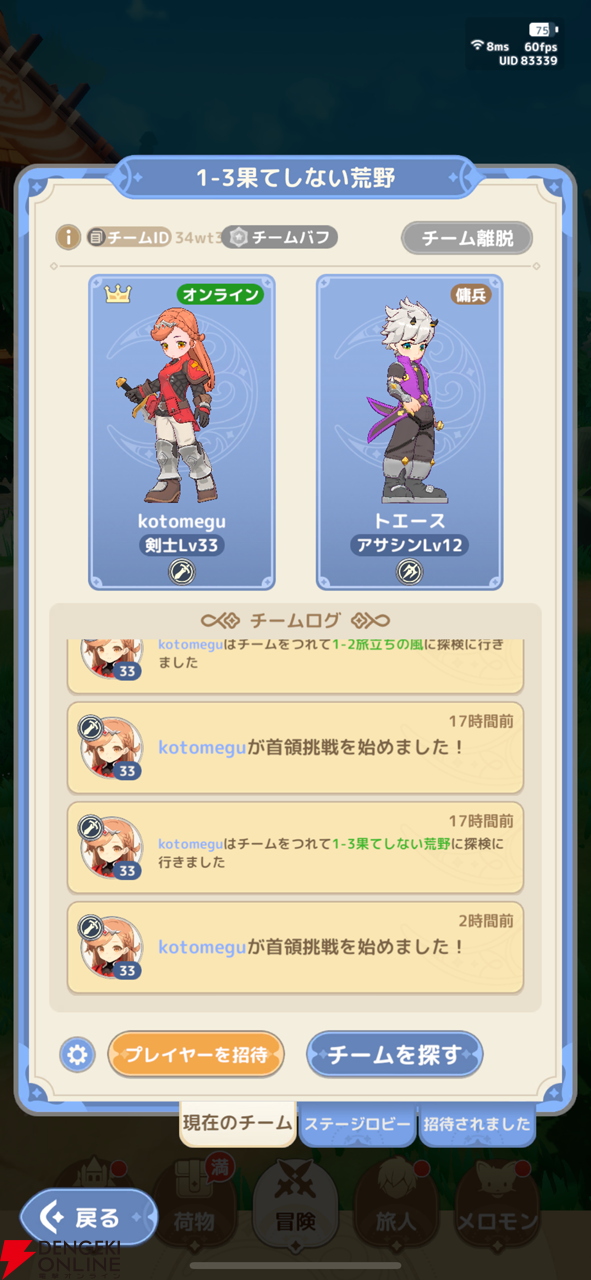
Task: Open kotomegu's character card
Action: pyautogui.click(x=182, y=432)
